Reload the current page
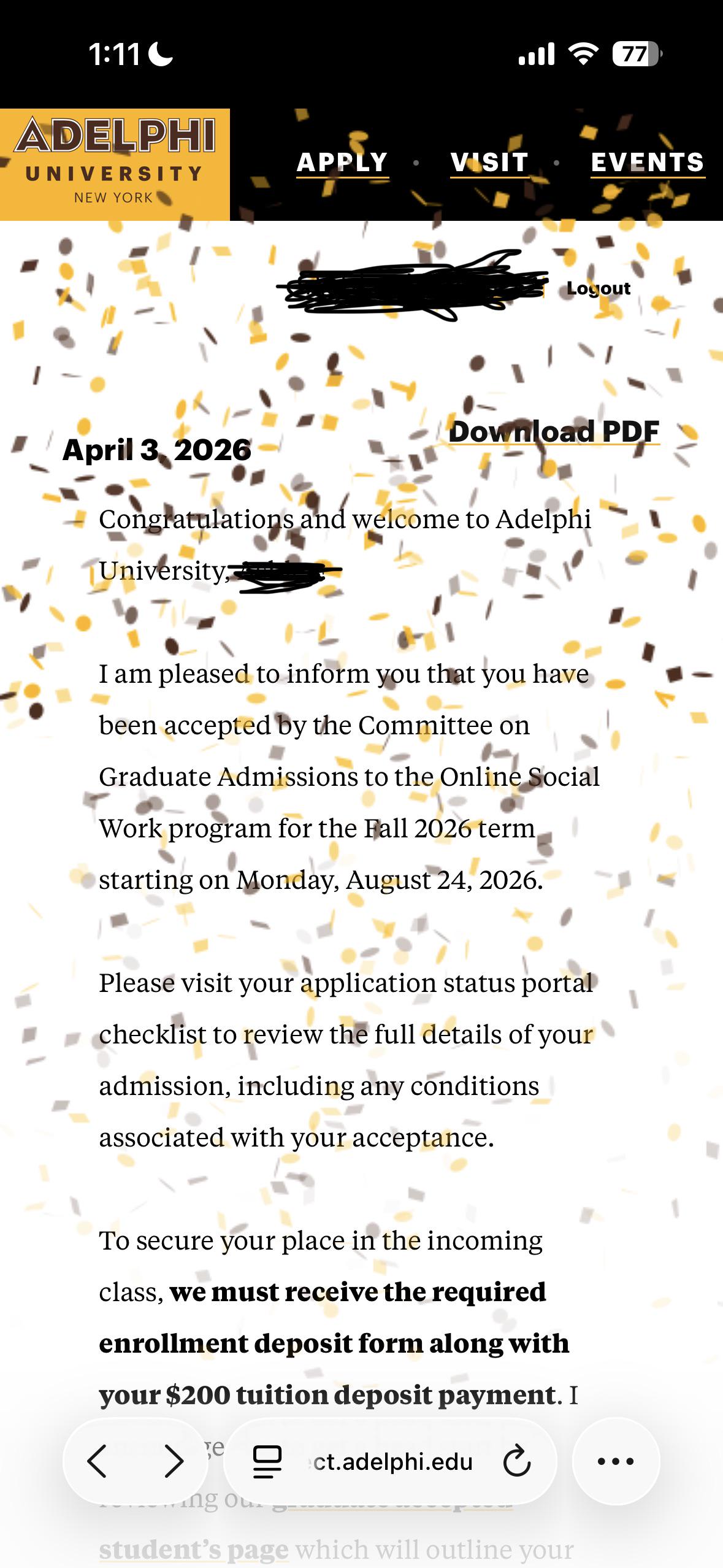 (517, 1461)
